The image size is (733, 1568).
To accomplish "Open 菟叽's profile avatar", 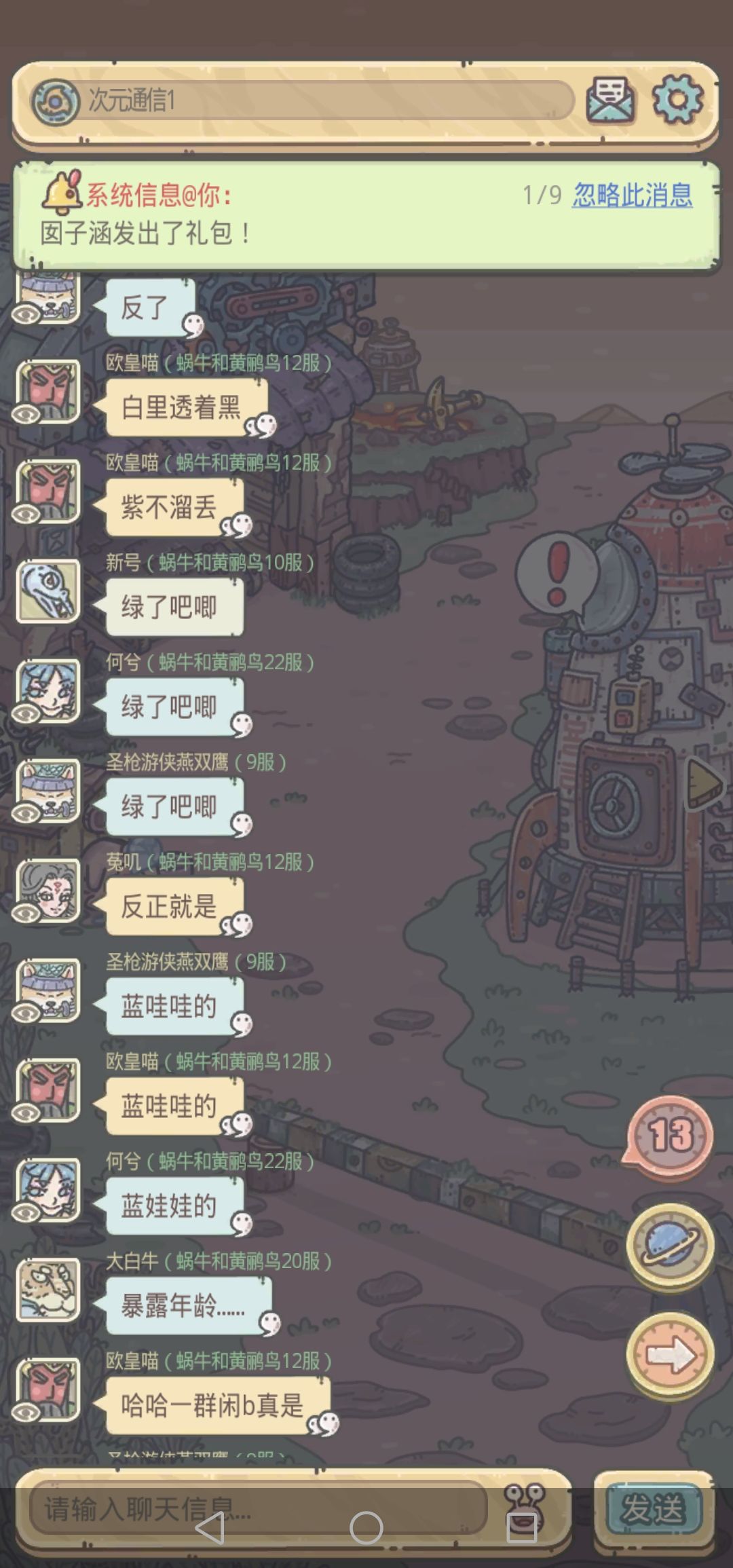I will 48,890.
